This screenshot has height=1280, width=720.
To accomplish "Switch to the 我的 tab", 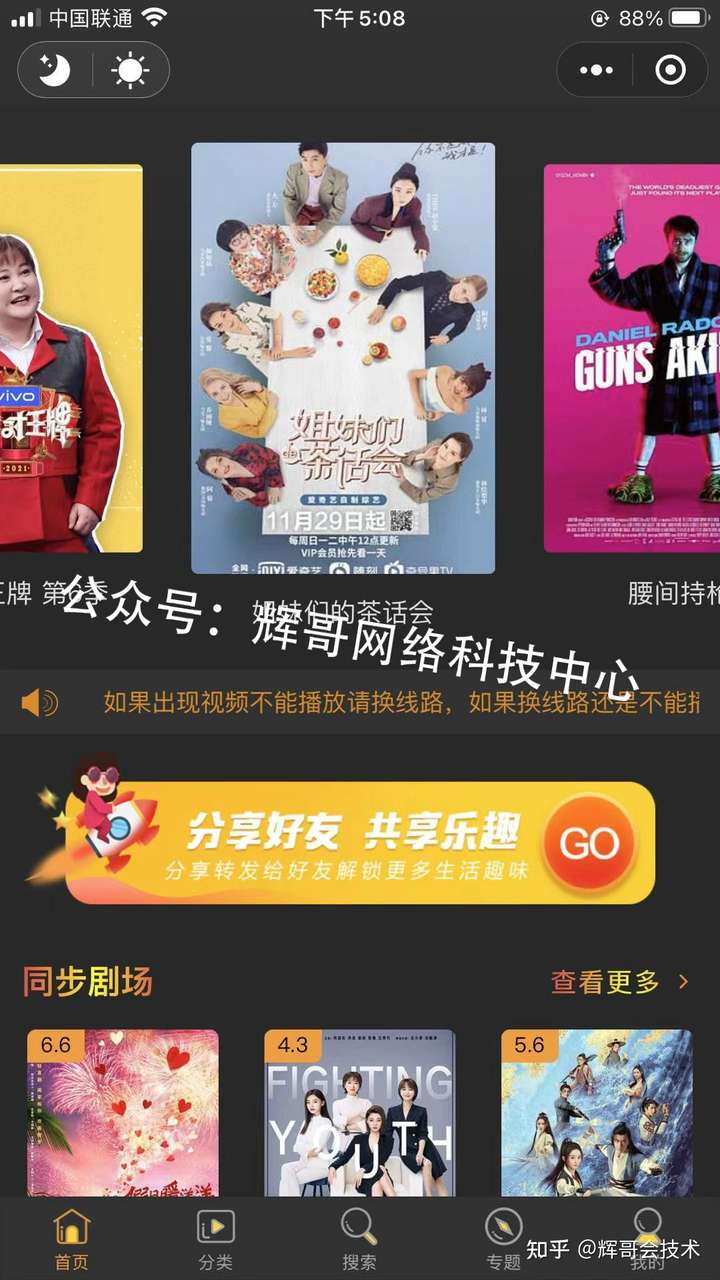I will click(648, 1240).
